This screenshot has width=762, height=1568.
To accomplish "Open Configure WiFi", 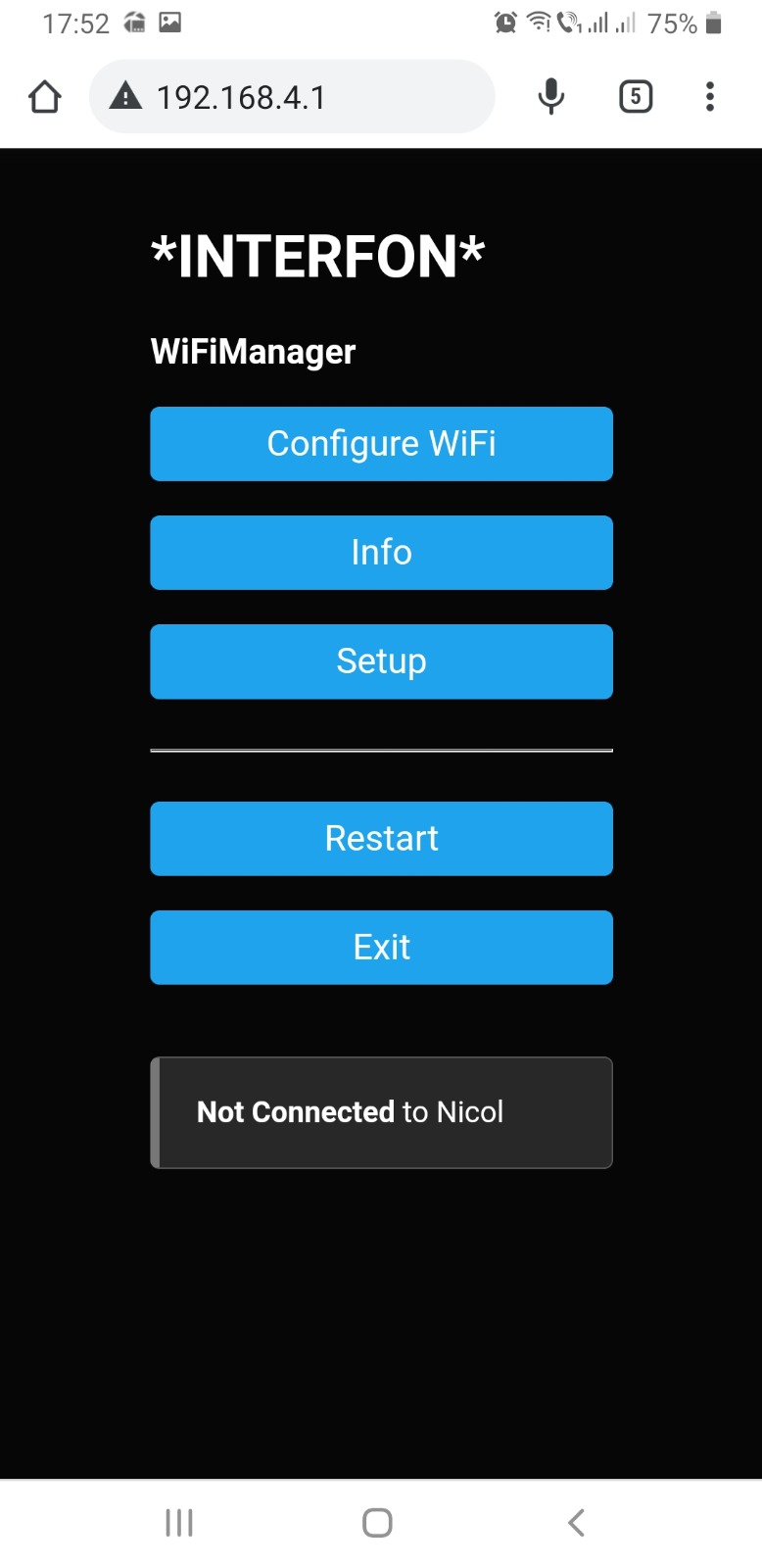I will pos(381,444).
